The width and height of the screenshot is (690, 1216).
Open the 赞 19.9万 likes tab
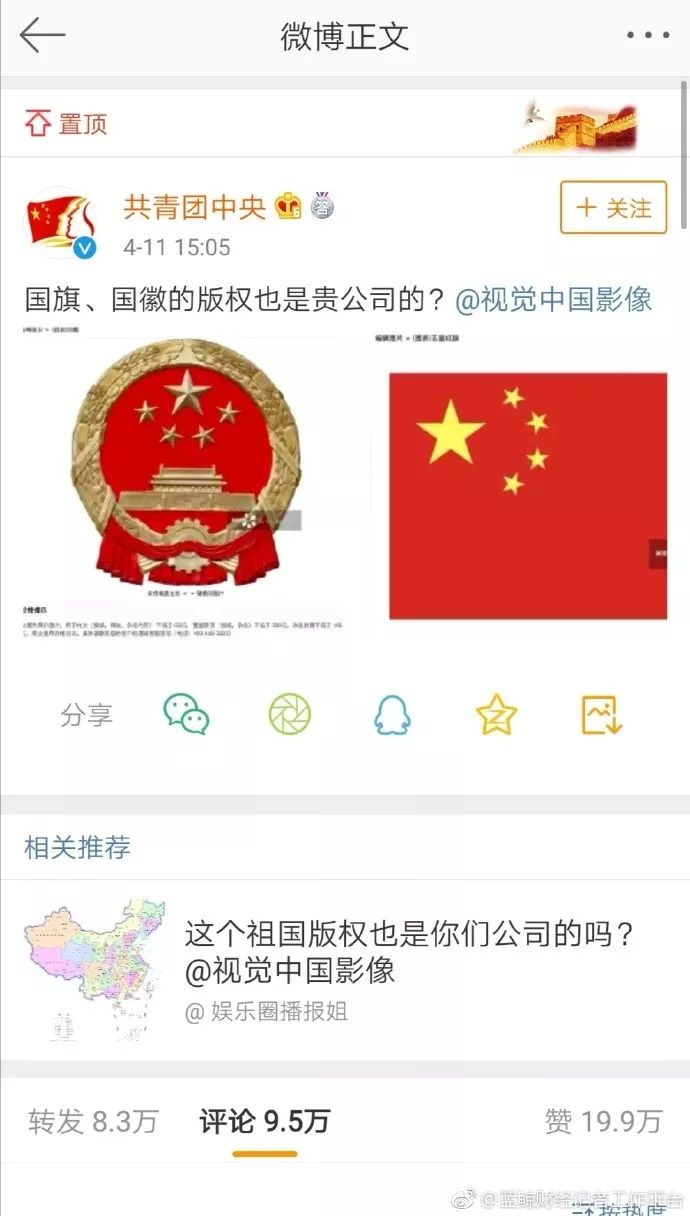pos(603,1121)
